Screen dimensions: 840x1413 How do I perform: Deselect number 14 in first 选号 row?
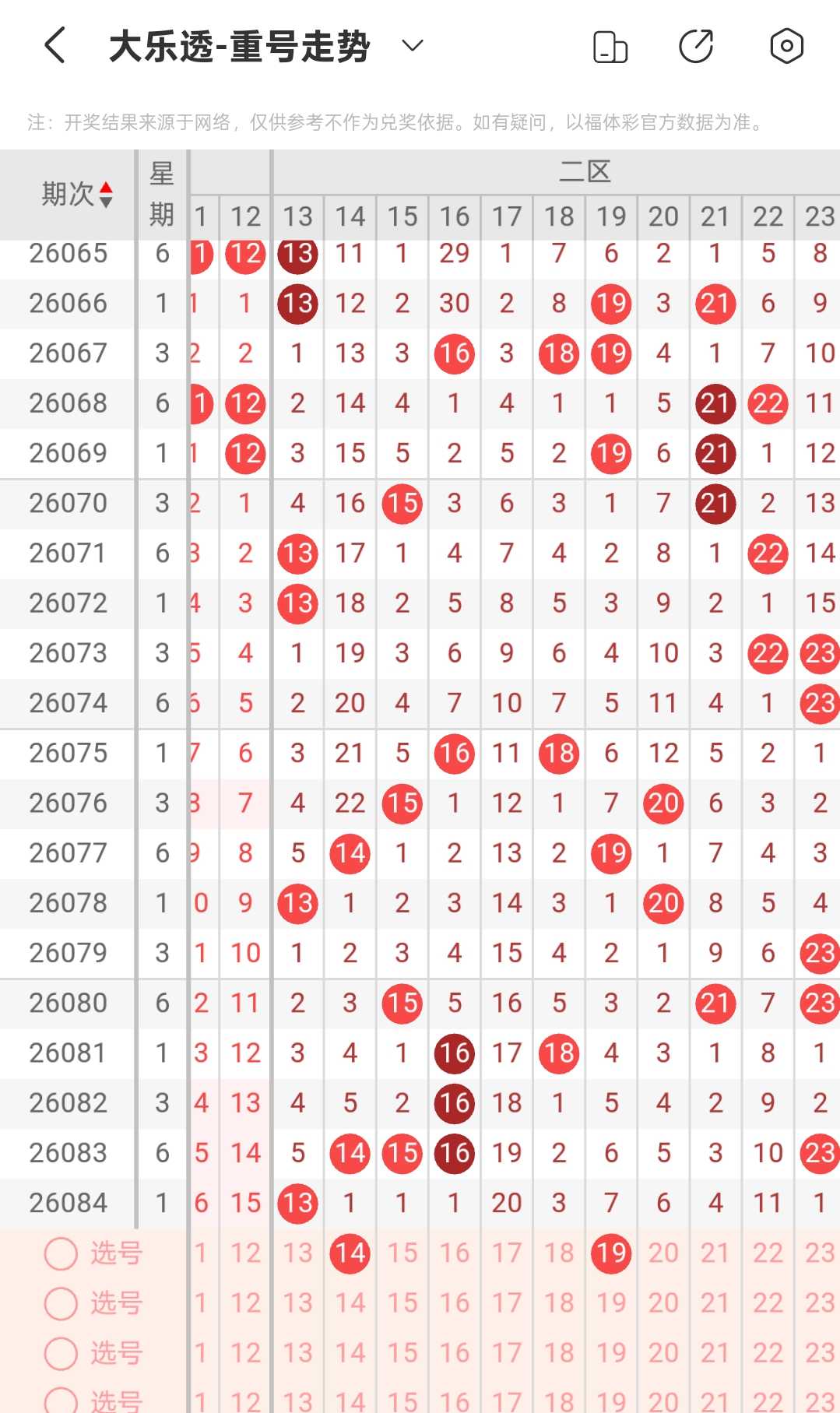pyautogui.click(x=350, y=1253)
